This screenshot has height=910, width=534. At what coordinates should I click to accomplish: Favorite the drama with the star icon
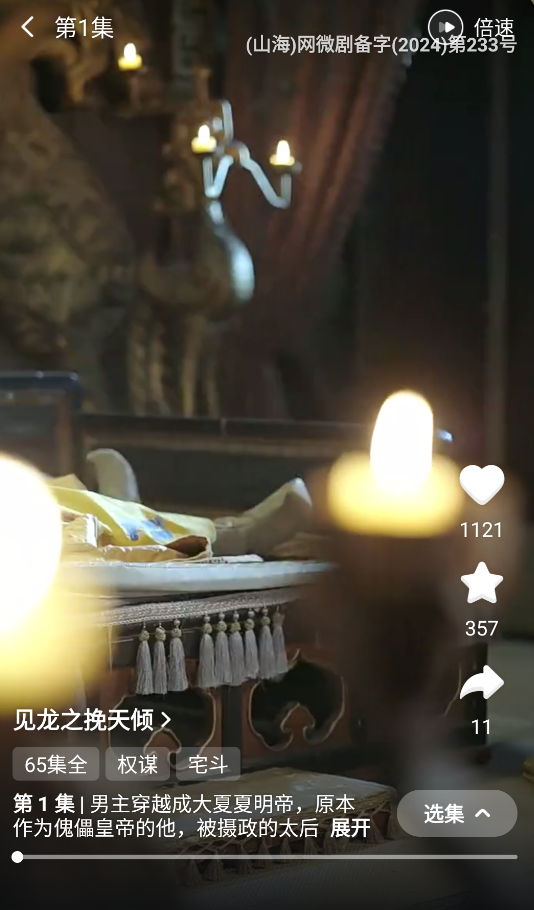click(x=482, y=583)
